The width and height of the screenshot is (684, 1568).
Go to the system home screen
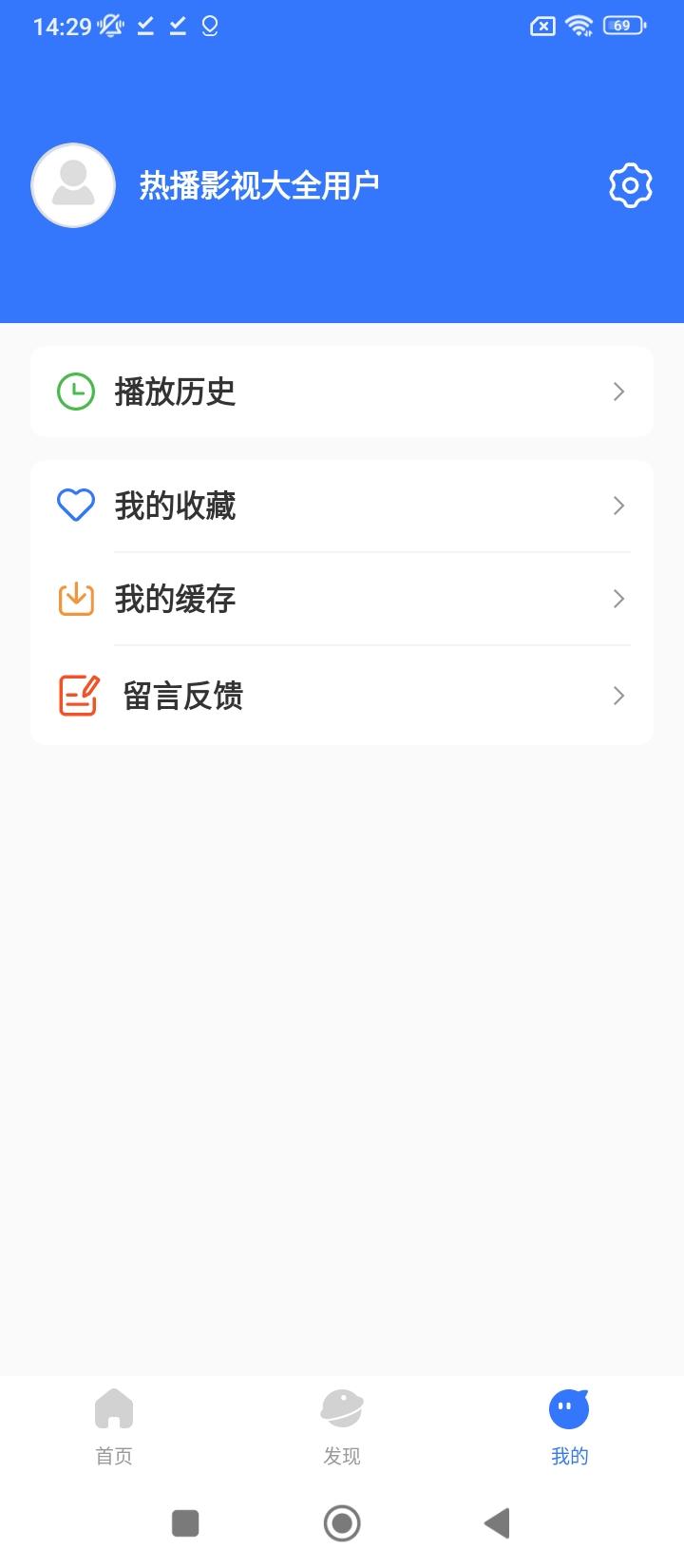(342, 1523)
